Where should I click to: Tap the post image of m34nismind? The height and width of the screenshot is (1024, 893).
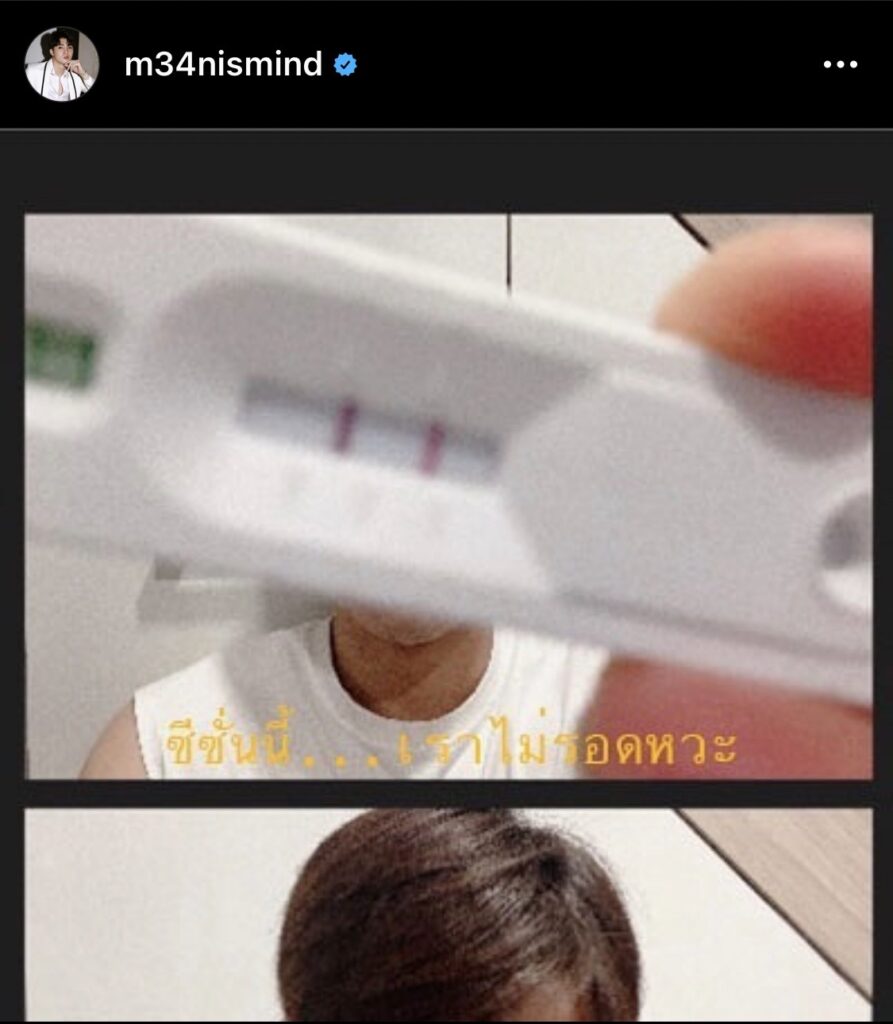[x=447, y=497]
